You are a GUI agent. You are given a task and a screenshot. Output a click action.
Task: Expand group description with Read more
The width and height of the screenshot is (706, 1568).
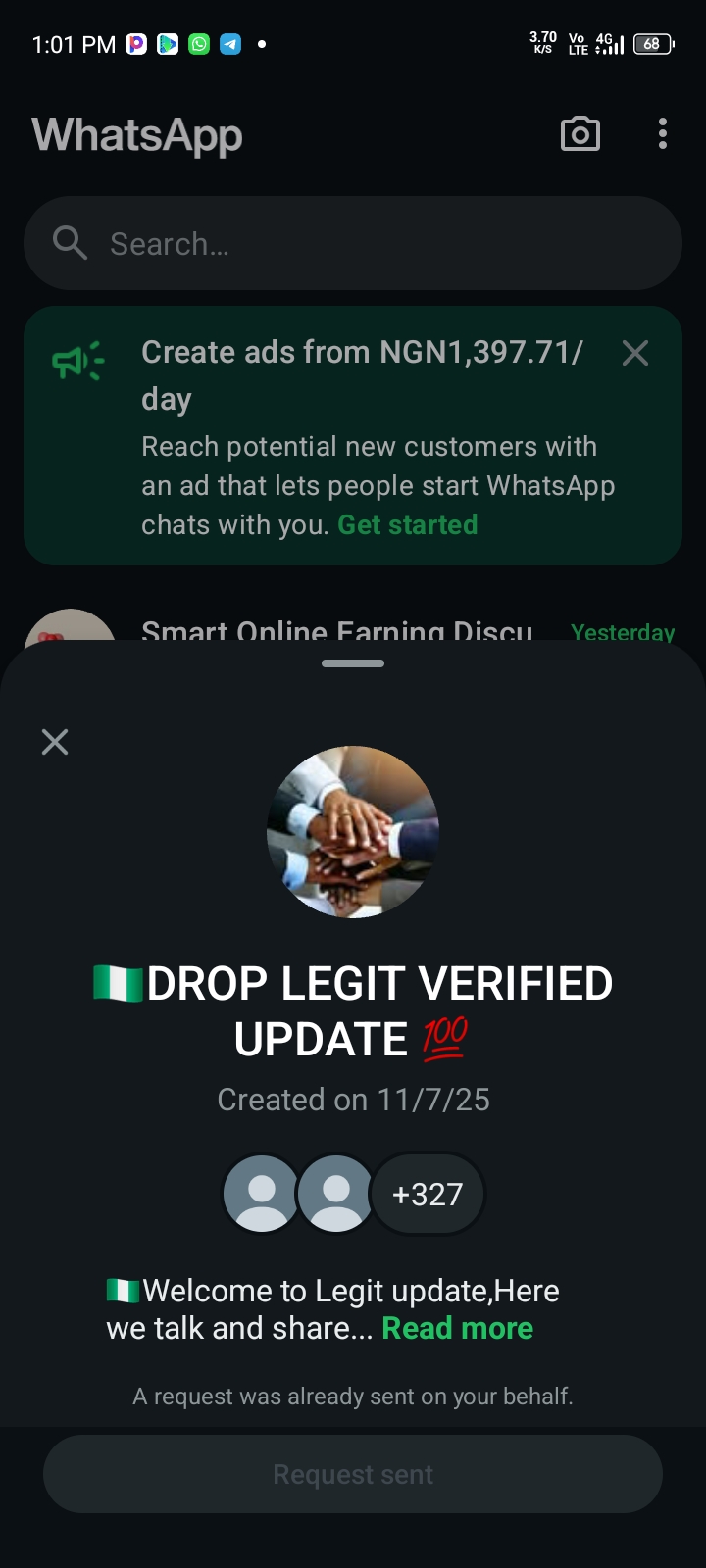pyautogui.click(x=457, y=1328)
